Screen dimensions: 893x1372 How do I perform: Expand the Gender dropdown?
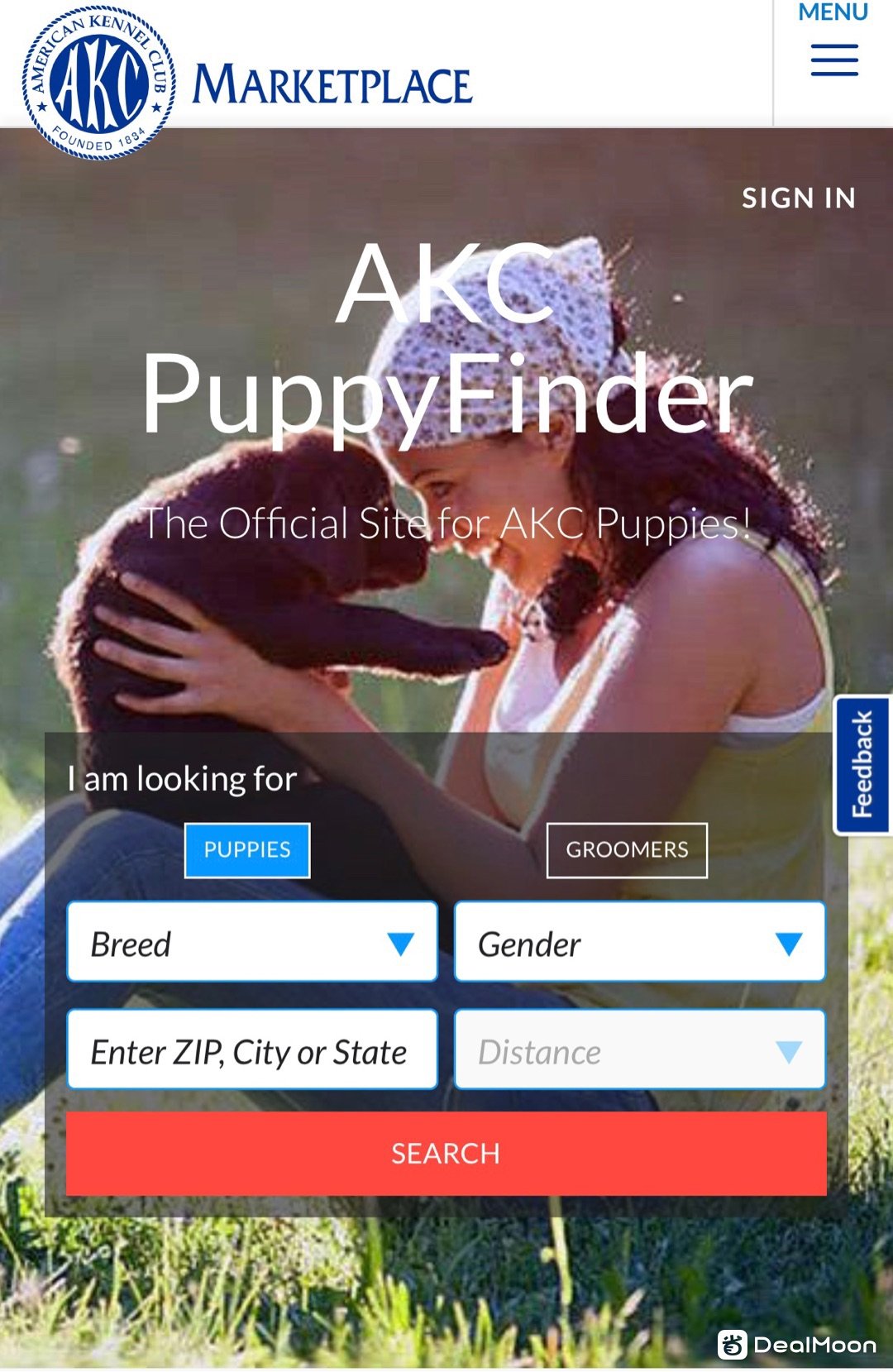click(x=639, y=943)
